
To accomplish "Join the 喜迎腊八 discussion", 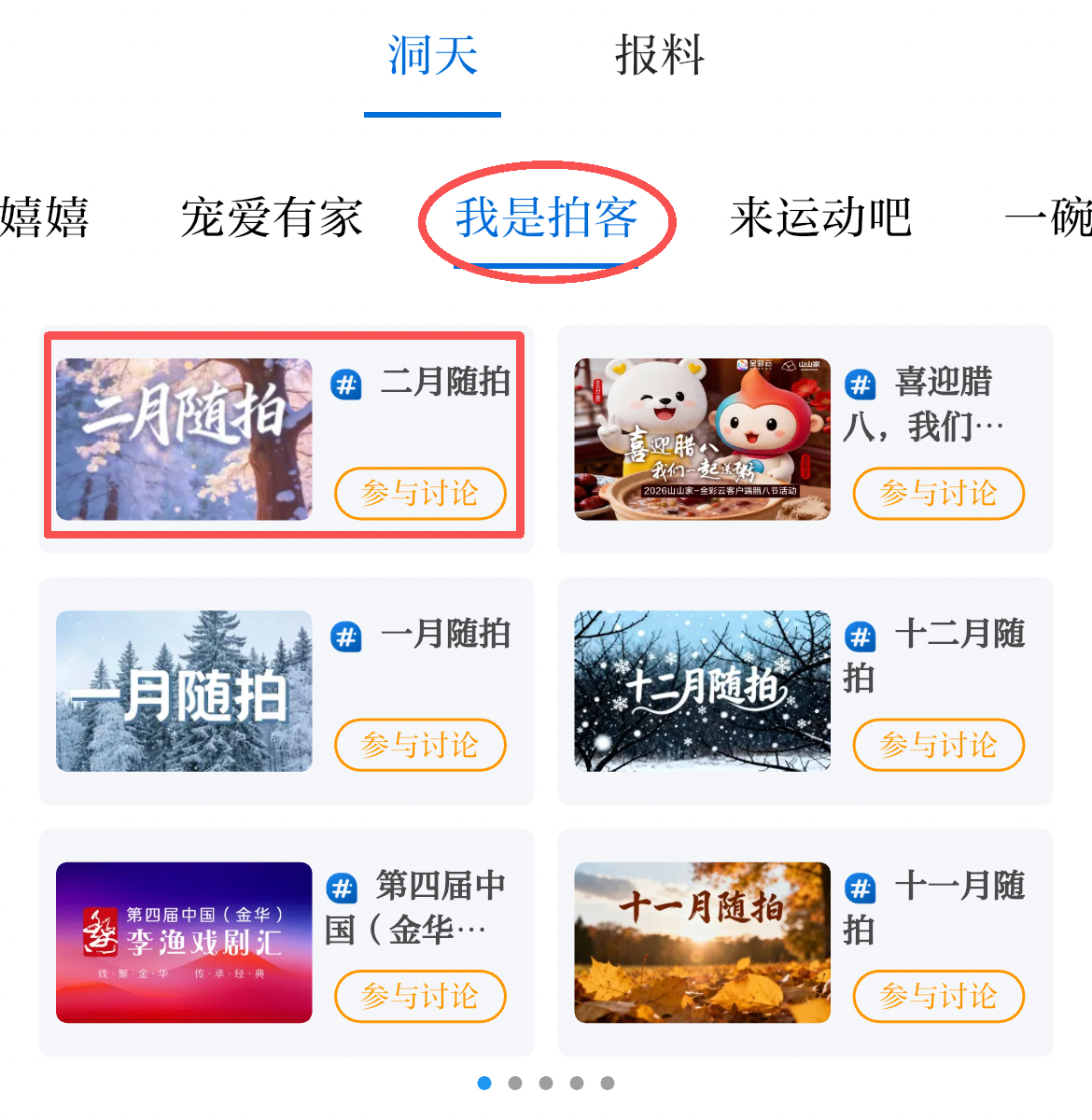I will (x=938, y=493).
